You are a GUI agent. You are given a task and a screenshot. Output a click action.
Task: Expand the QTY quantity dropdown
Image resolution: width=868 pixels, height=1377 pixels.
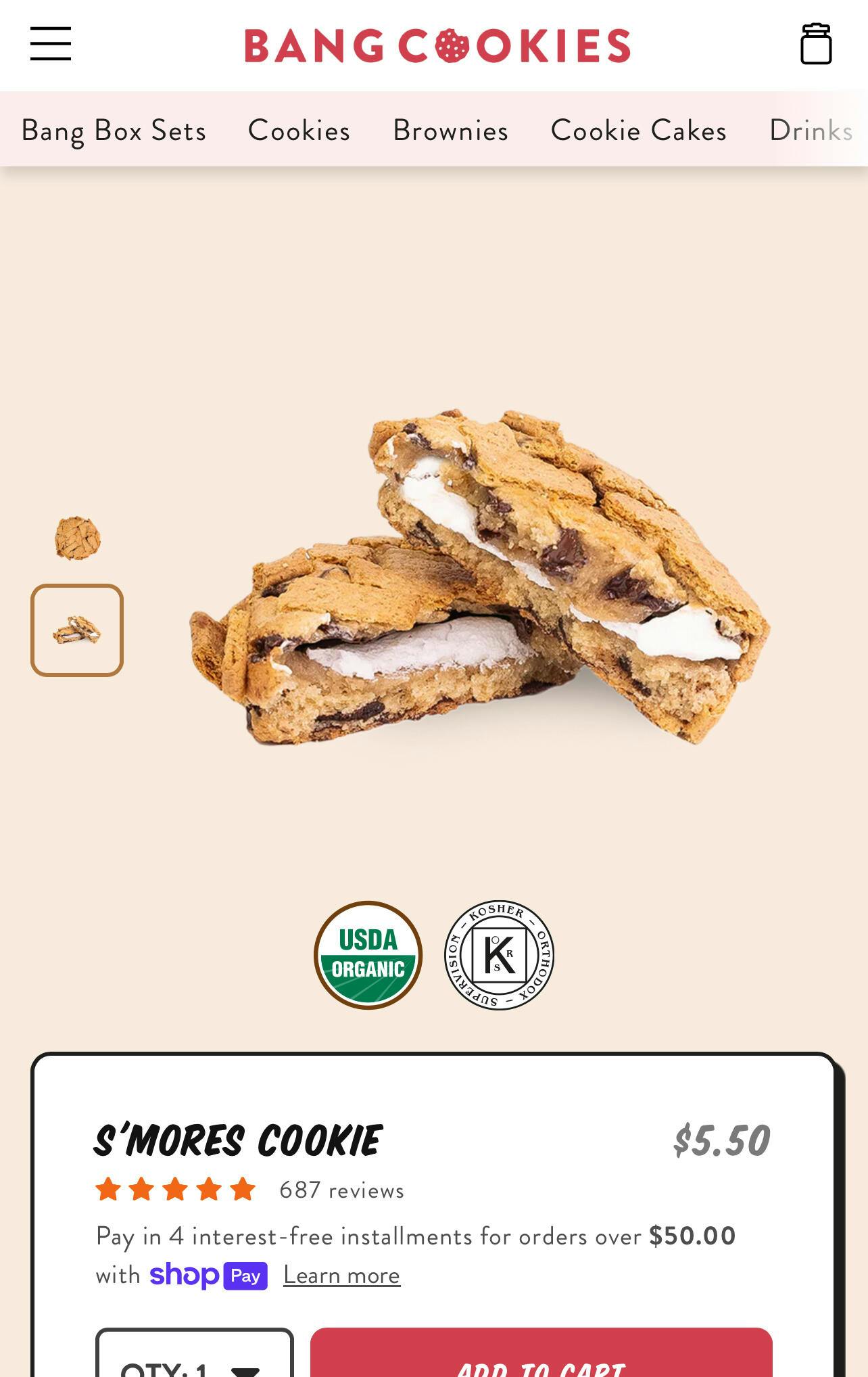(x=195, y=1359)
